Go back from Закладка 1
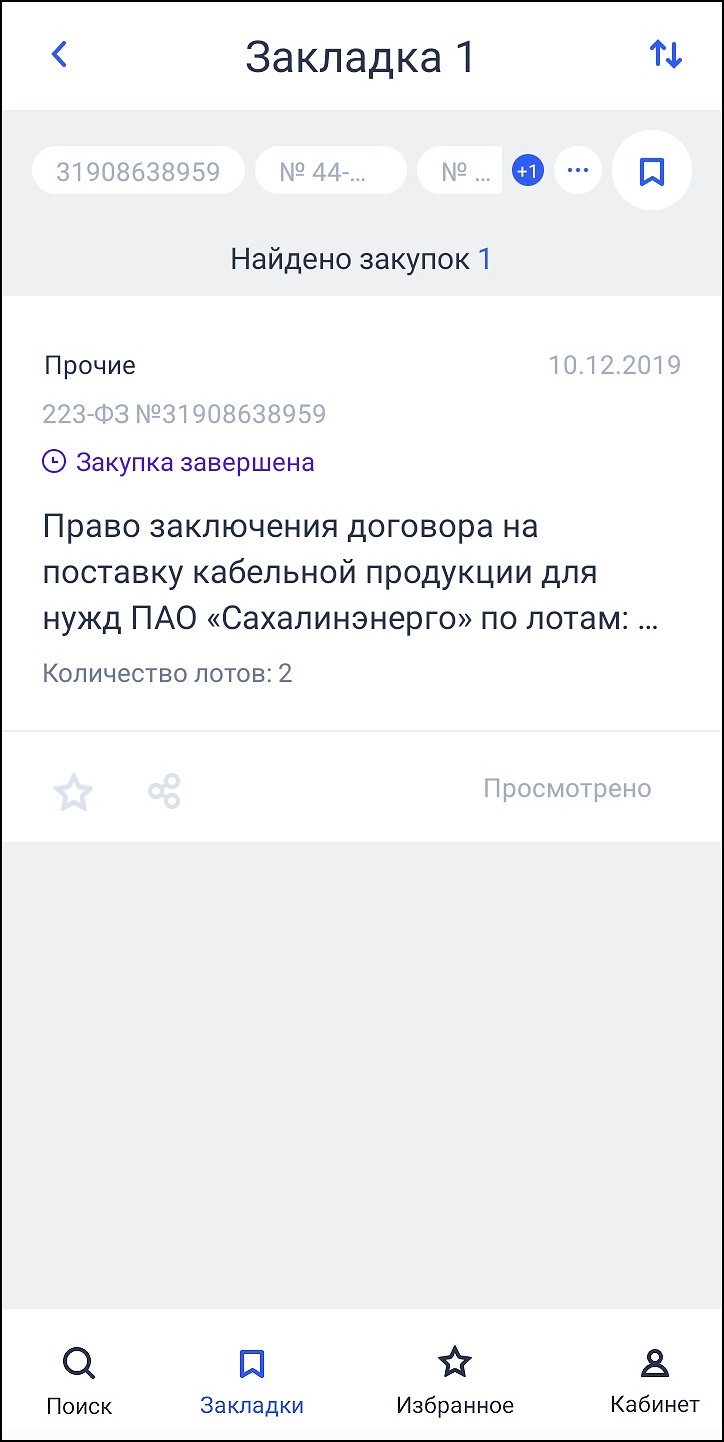The width and height of the screenshot is (724, 1442). 60,55
